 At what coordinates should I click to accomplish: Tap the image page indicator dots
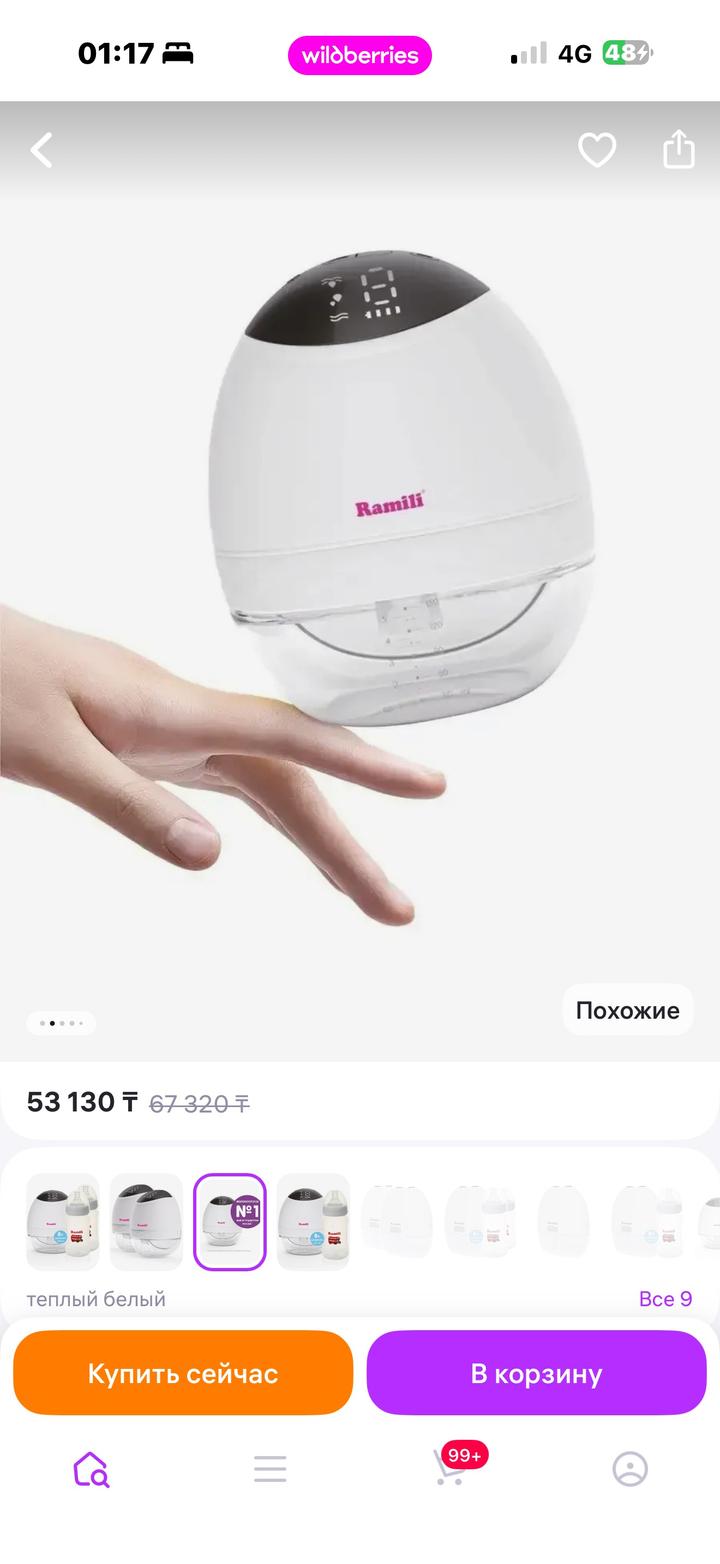click(x=61, y=1023)
